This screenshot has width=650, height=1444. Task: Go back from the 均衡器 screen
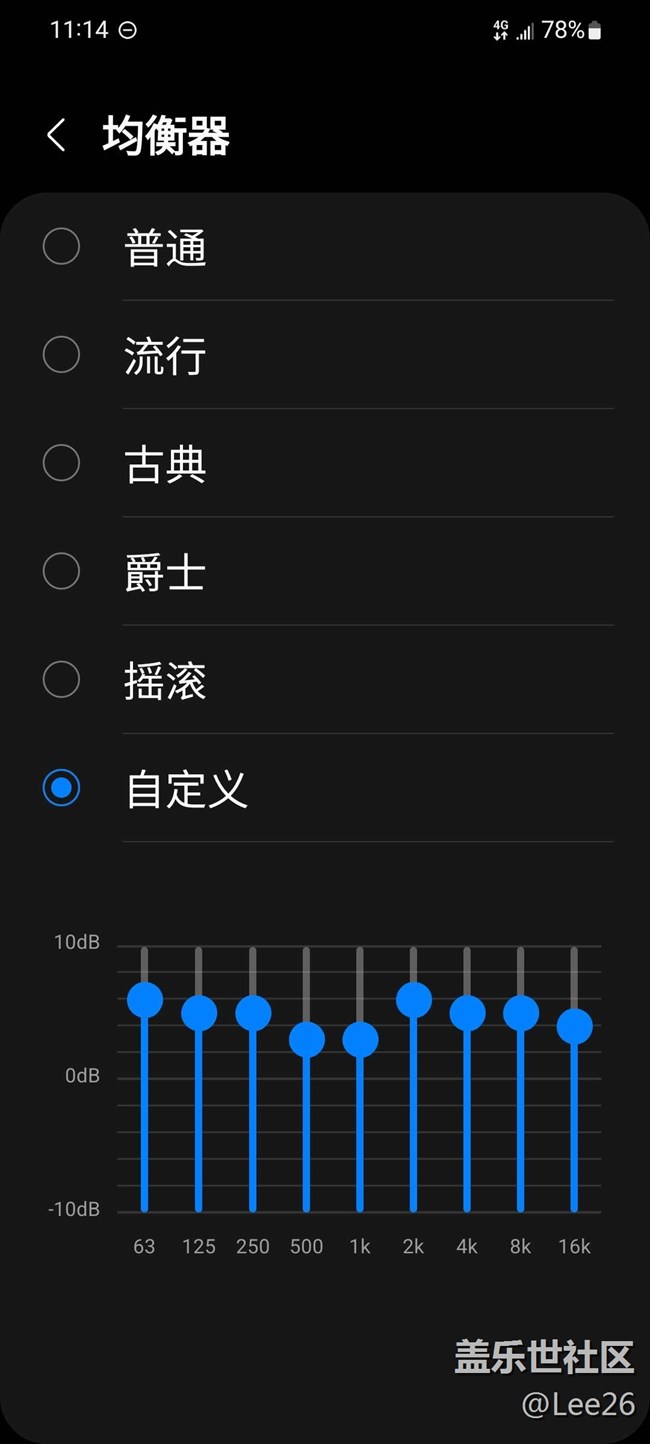coord(57,135)
